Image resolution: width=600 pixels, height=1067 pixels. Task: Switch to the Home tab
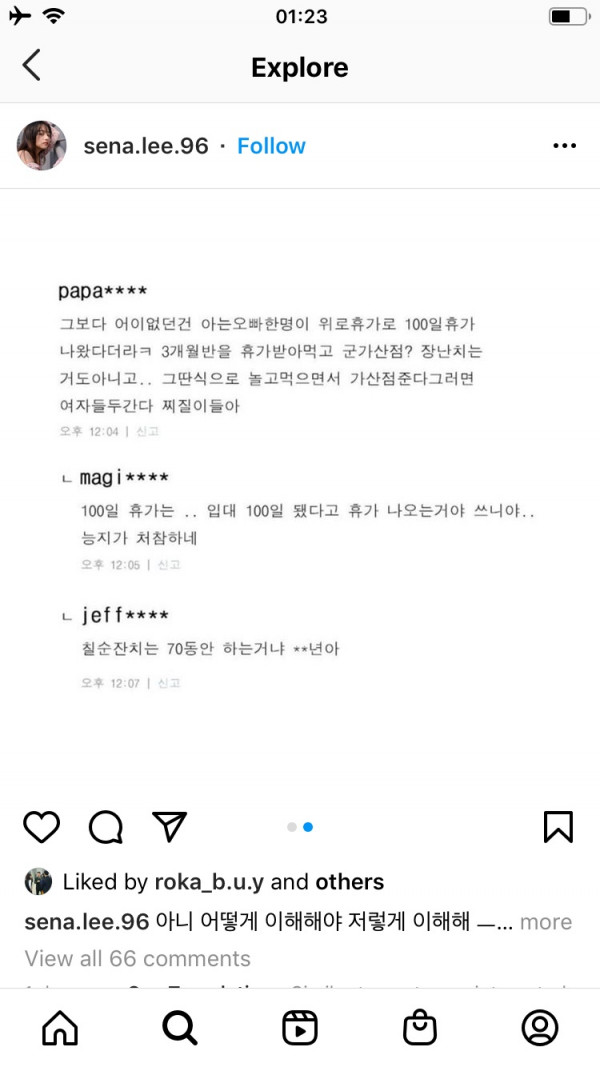[x=60, y=1027]
